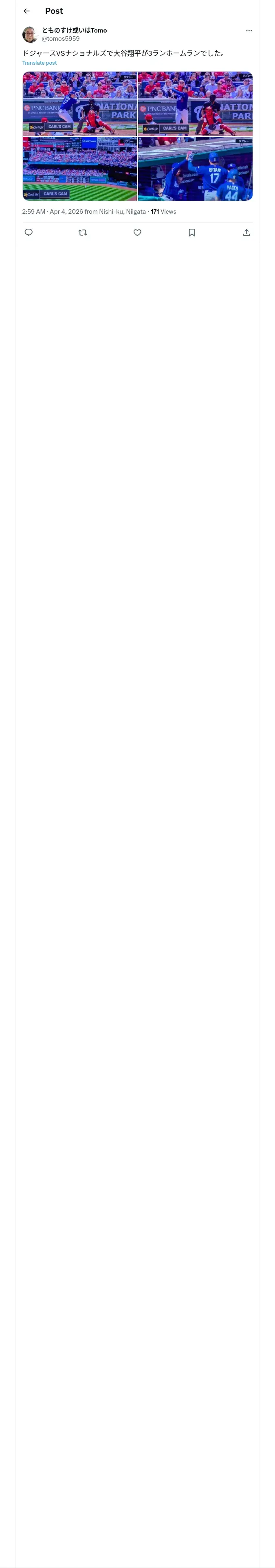The width and height of the screenshot is (275, 1568).
Task: Share the post via share icon
Action: 246,232
